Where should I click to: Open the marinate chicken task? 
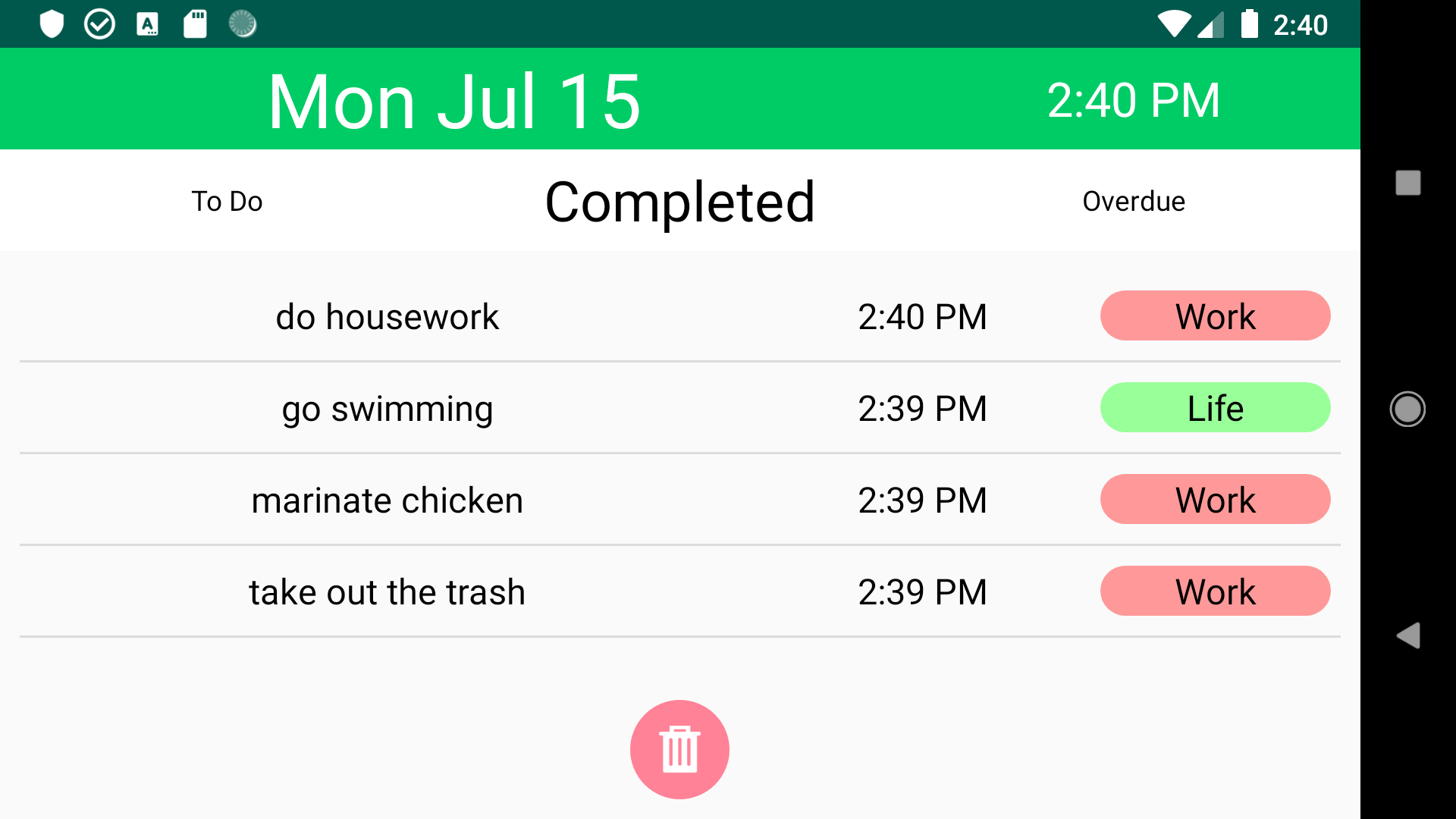point(387,500)
